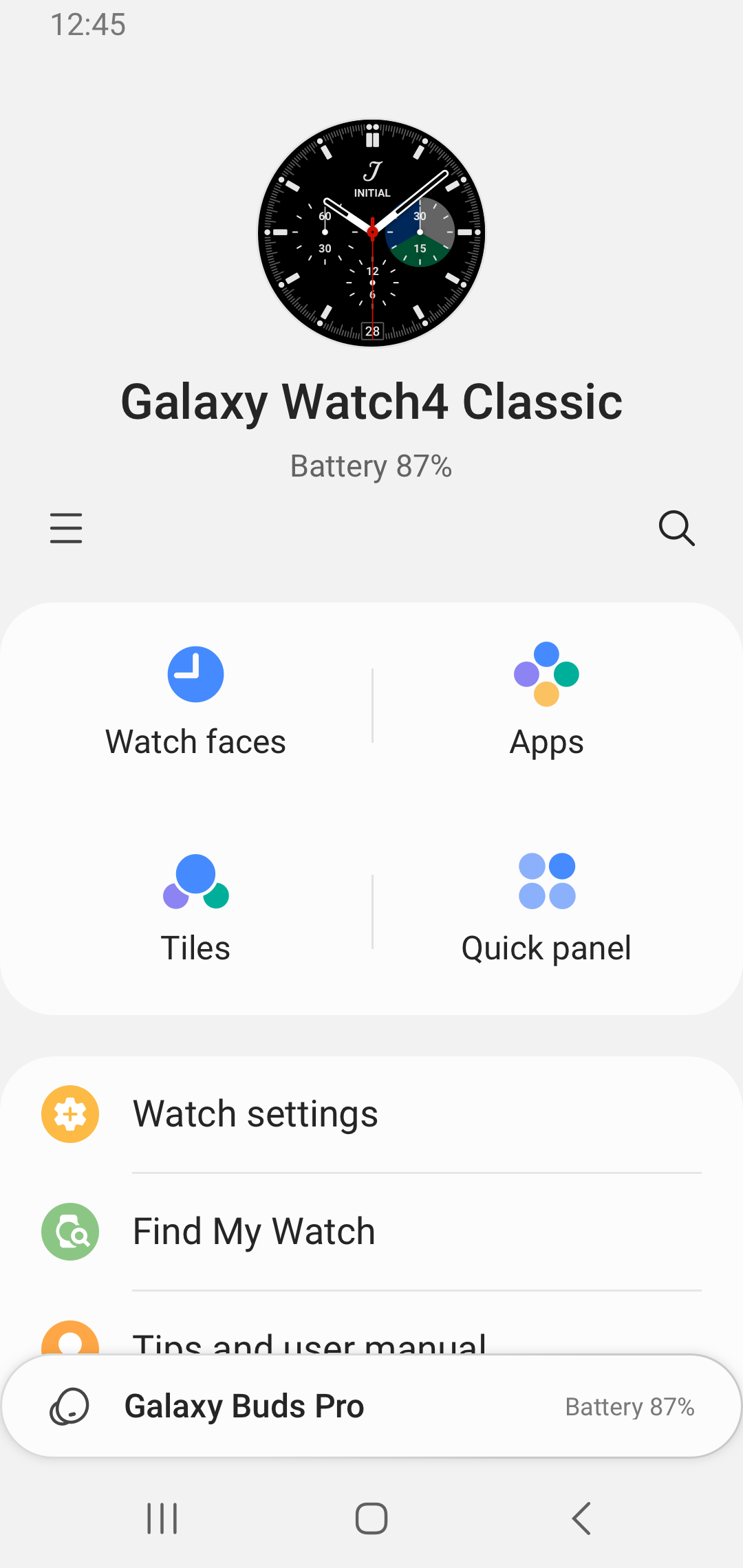Open the Tiles customization screen

point(195,908)
